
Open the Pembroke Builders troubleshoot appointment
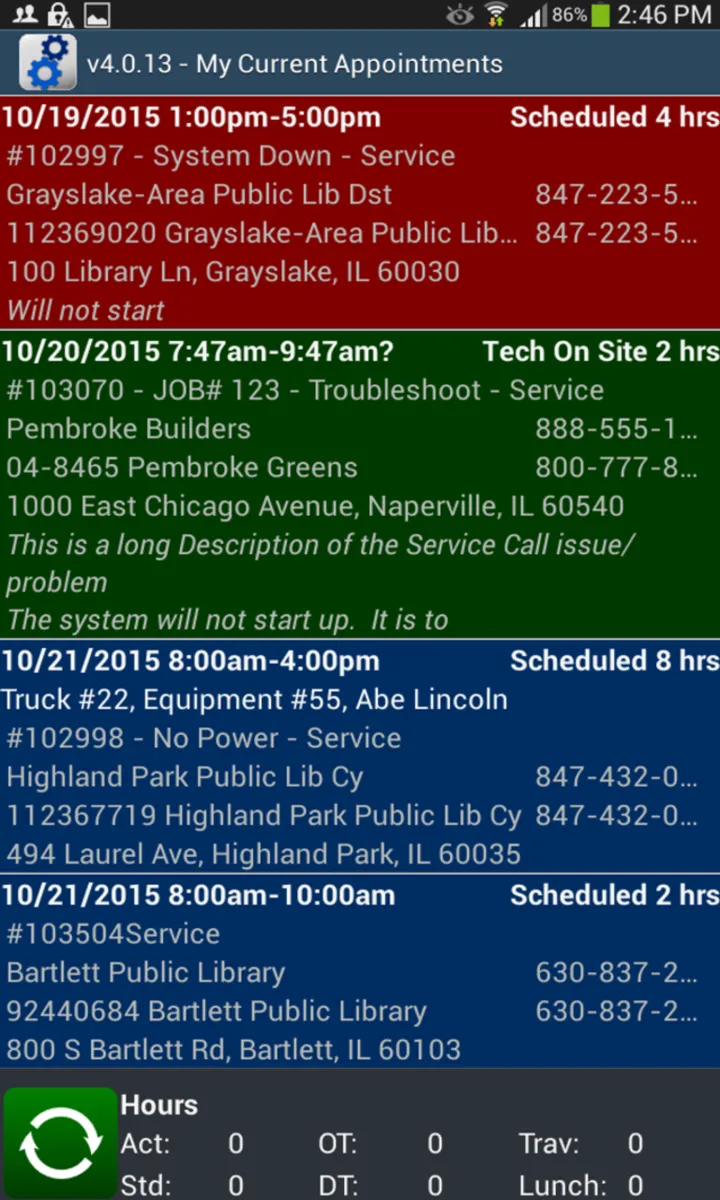tap(360, 486)
